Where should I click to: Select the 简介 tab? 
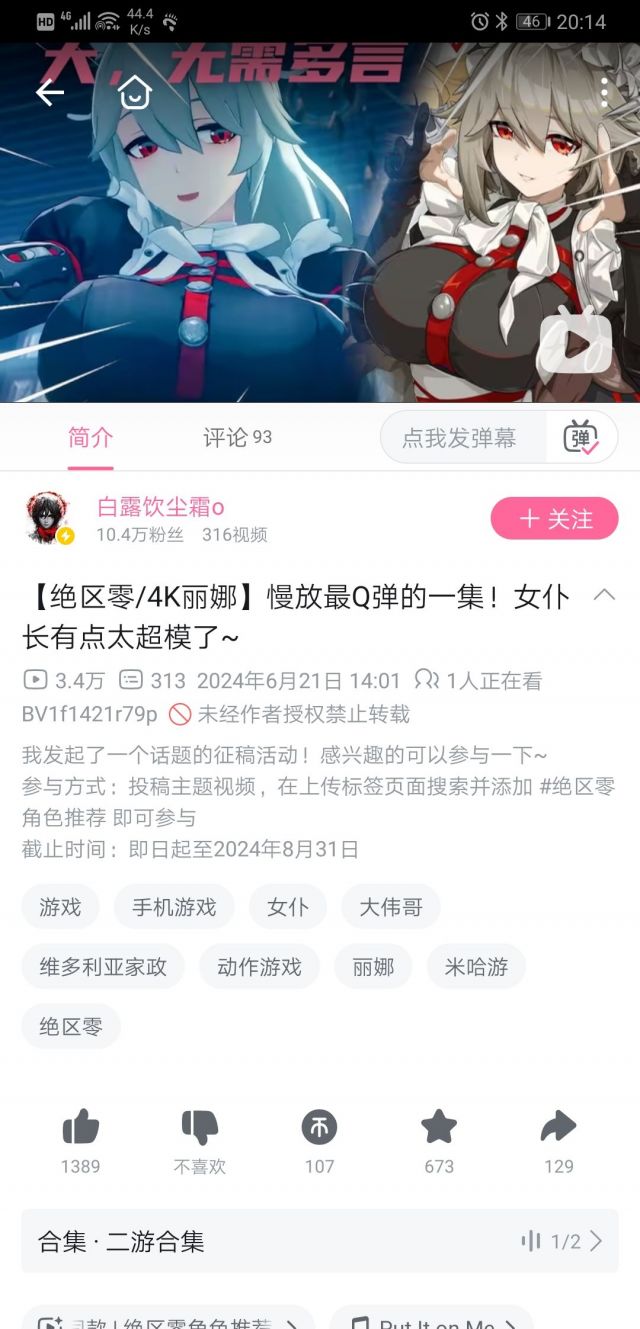[90, 437]
